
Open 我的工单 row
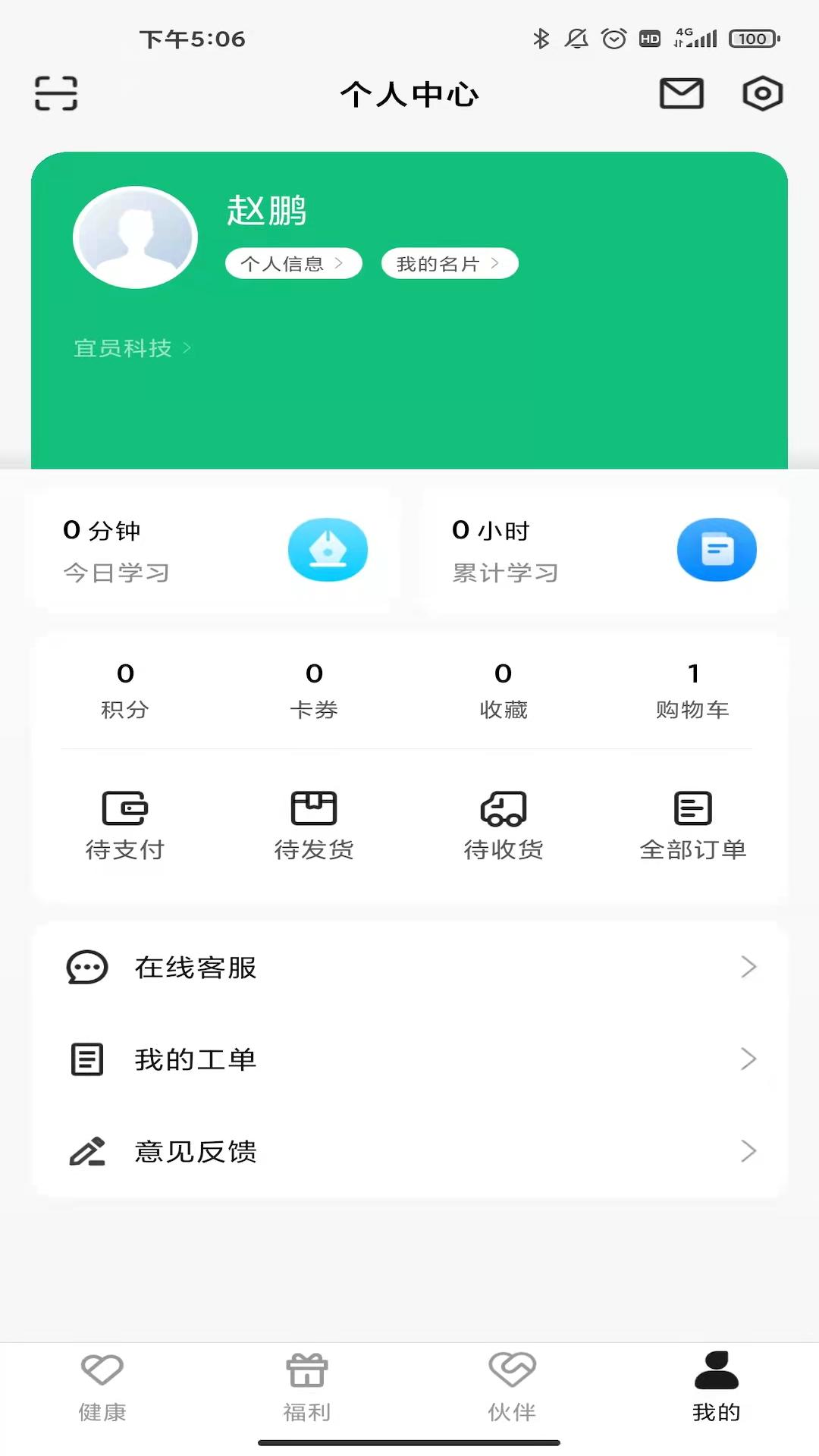click(x=409, y=1059)
